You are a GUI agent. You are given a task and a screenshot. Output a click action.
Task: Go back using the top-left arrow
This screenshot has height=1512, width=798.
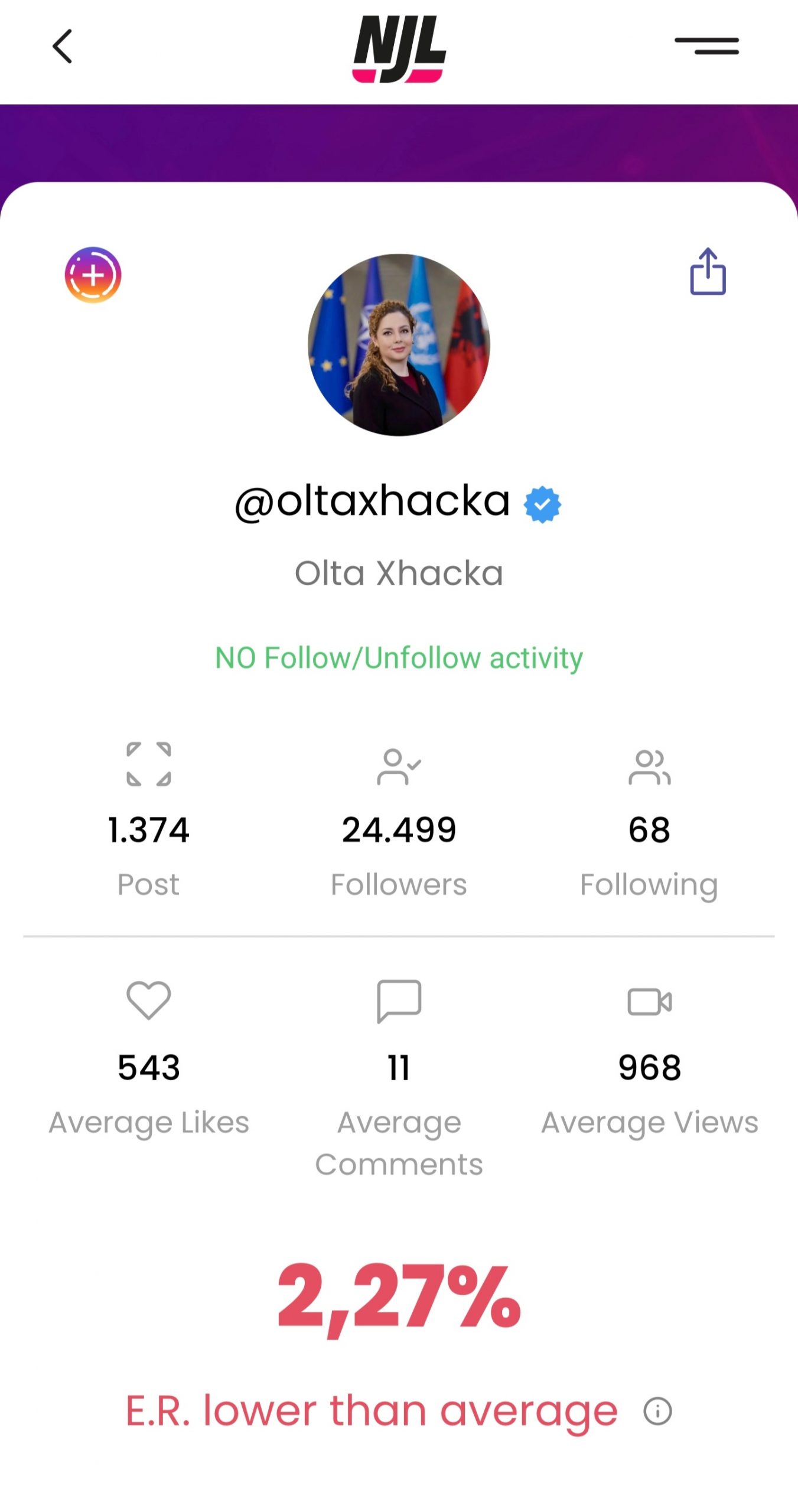(x=62, y=46)
